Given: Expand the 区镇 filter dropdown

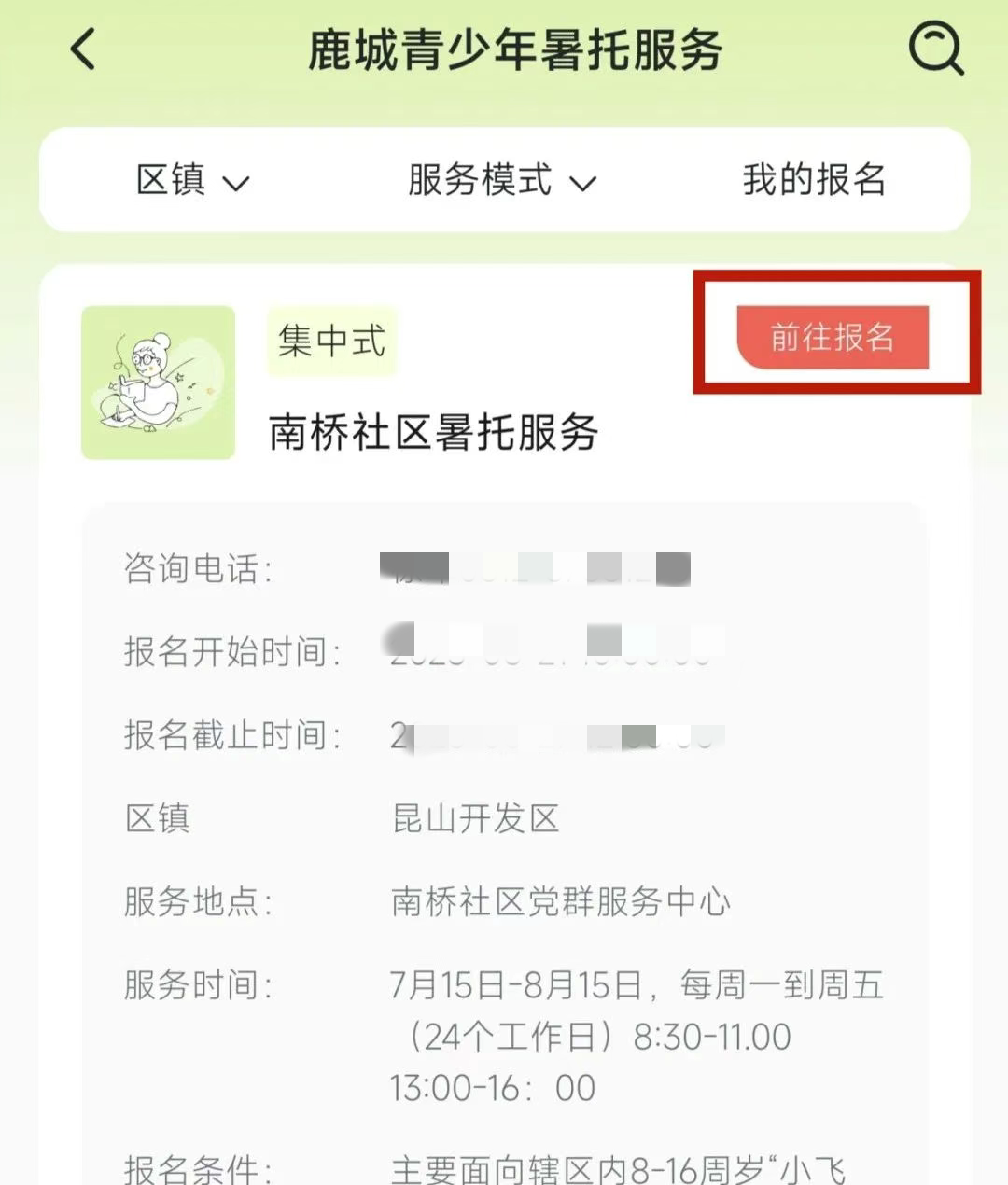Looking at the screenshot, I should pyautogui.click(x=192, y=180).
